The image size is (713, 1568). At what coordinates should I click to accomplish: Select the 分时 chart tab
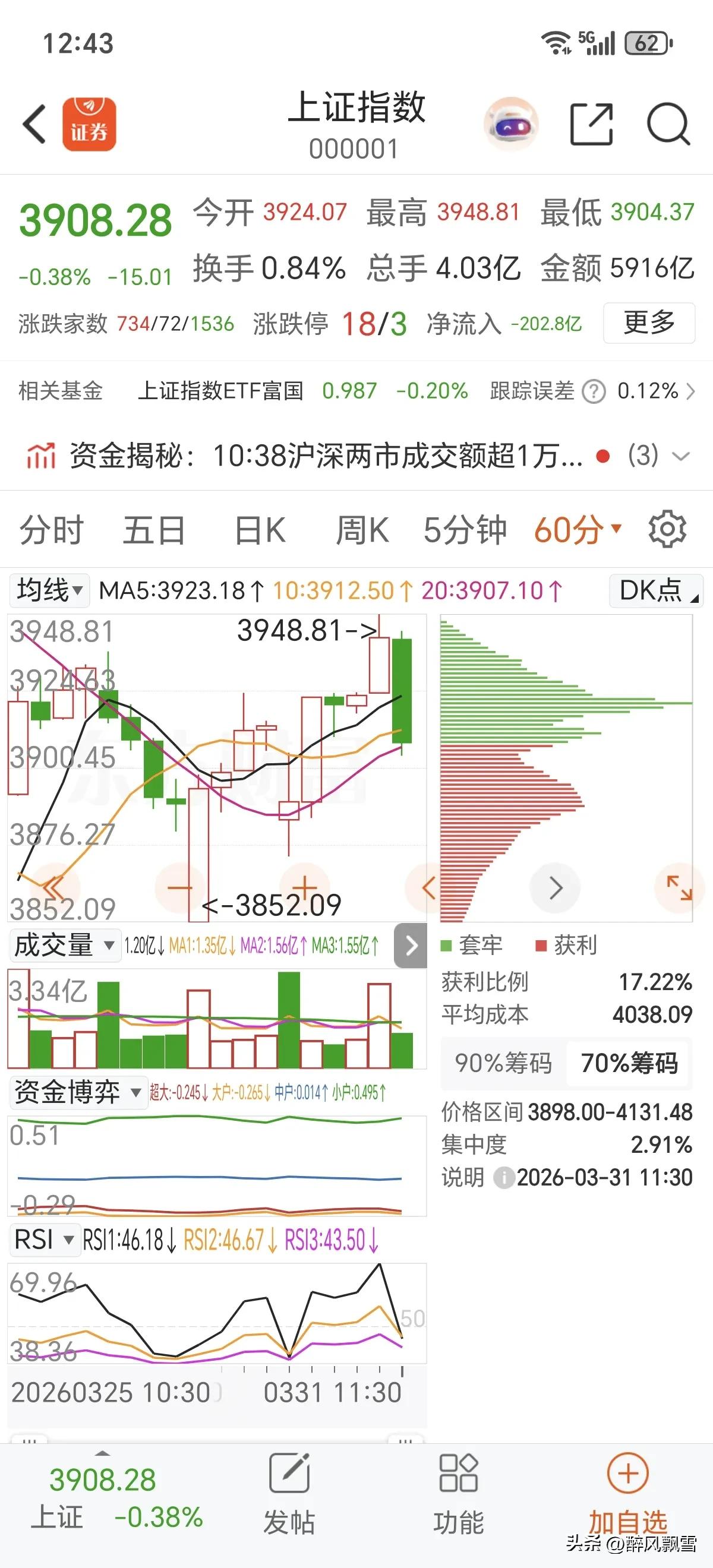(52, 530)
